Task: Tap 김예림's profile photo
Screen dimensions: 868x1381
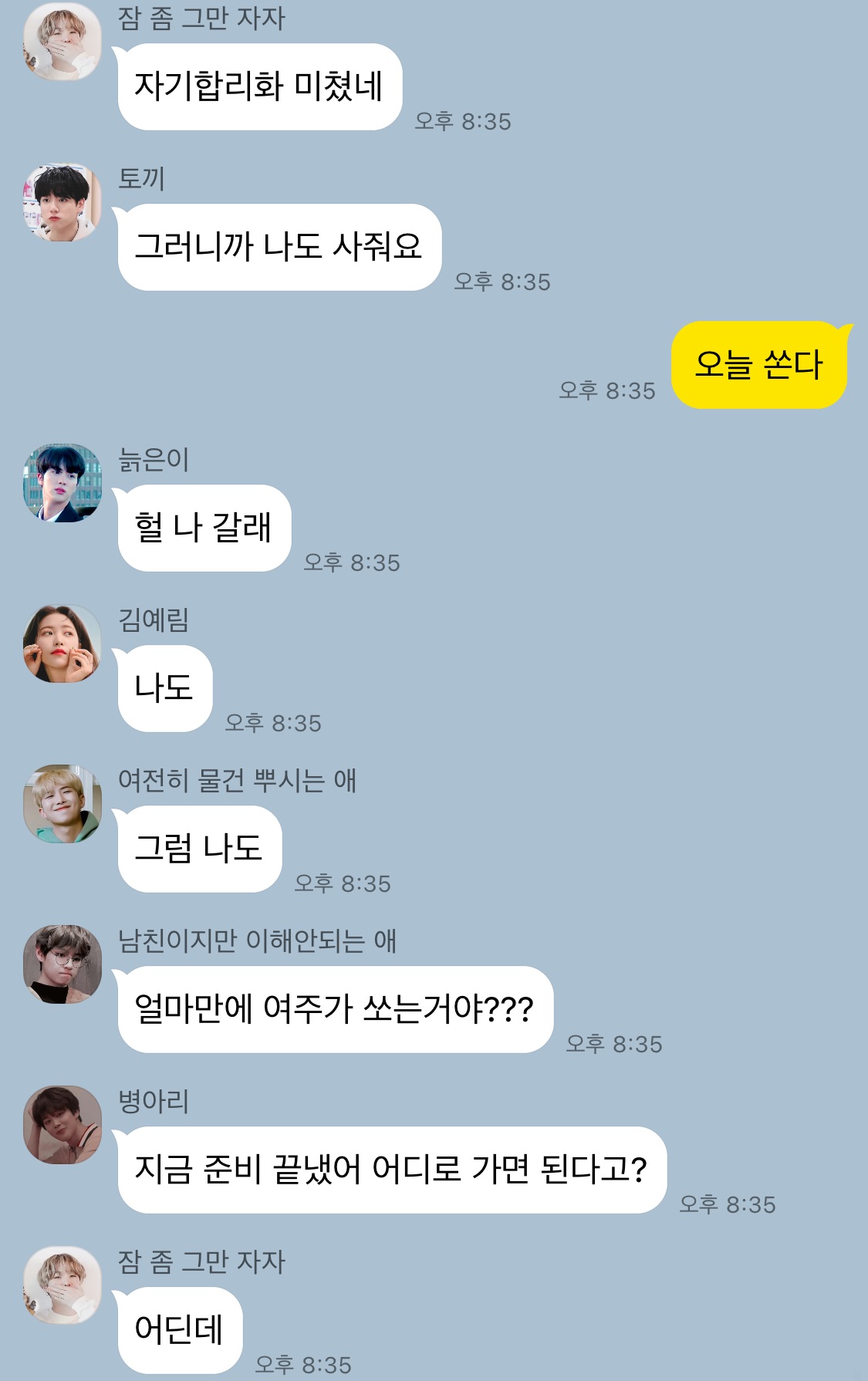Action: 62,643
